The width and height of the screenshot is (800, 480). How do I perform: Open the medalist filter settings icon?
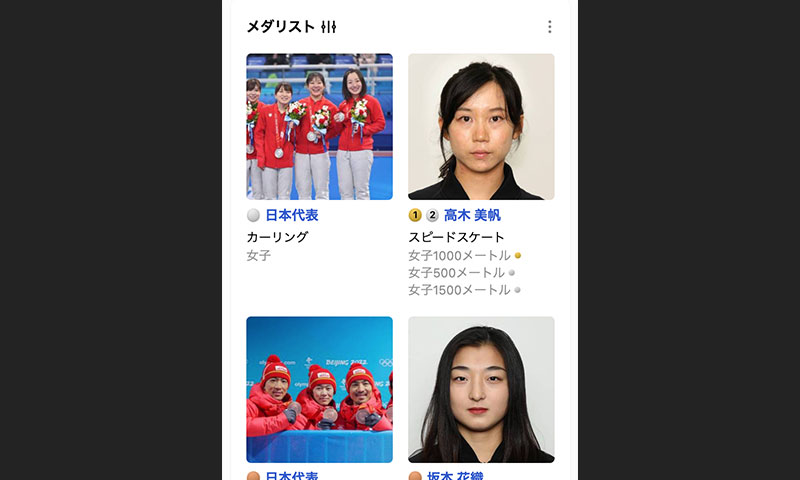[329, 27]
